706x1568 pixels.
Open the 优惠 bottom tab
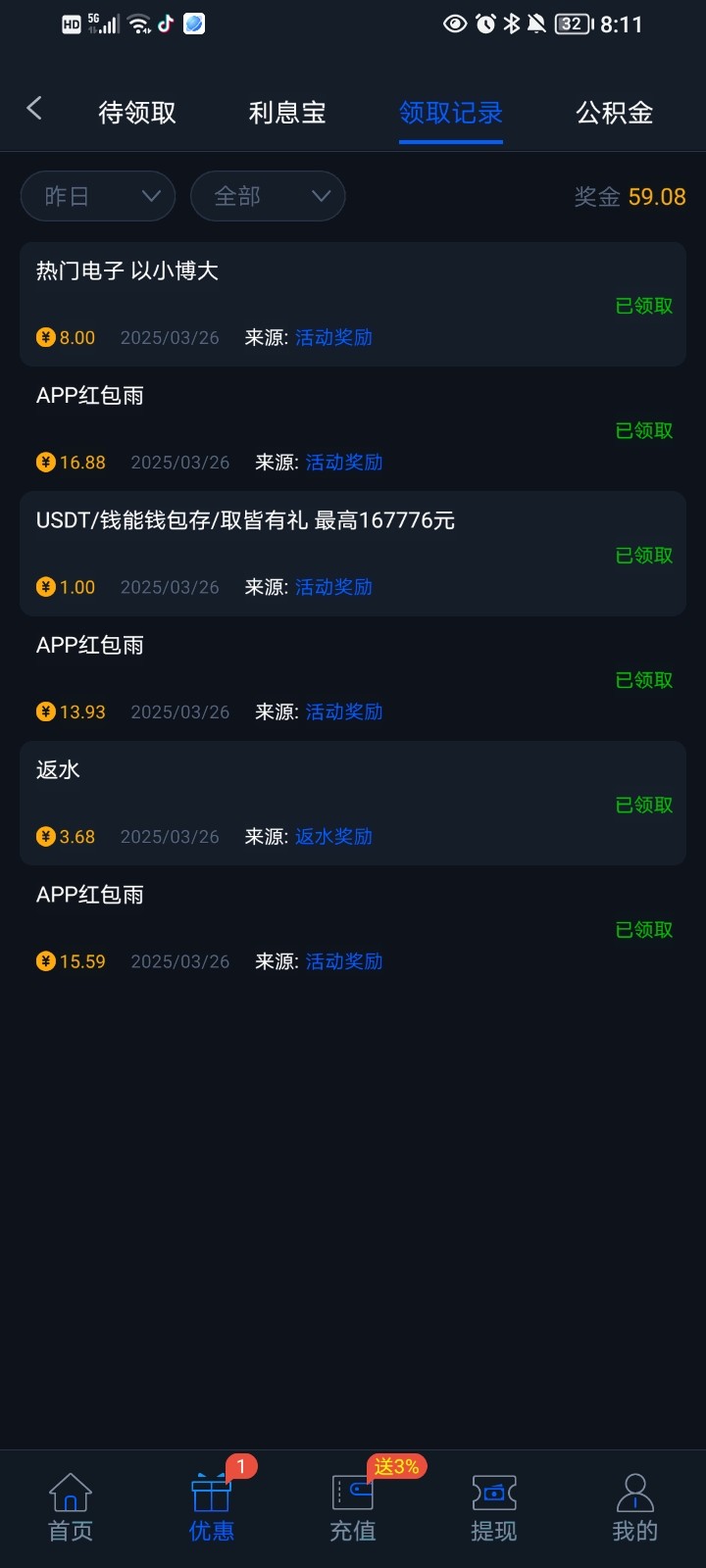click(212, 1508)
